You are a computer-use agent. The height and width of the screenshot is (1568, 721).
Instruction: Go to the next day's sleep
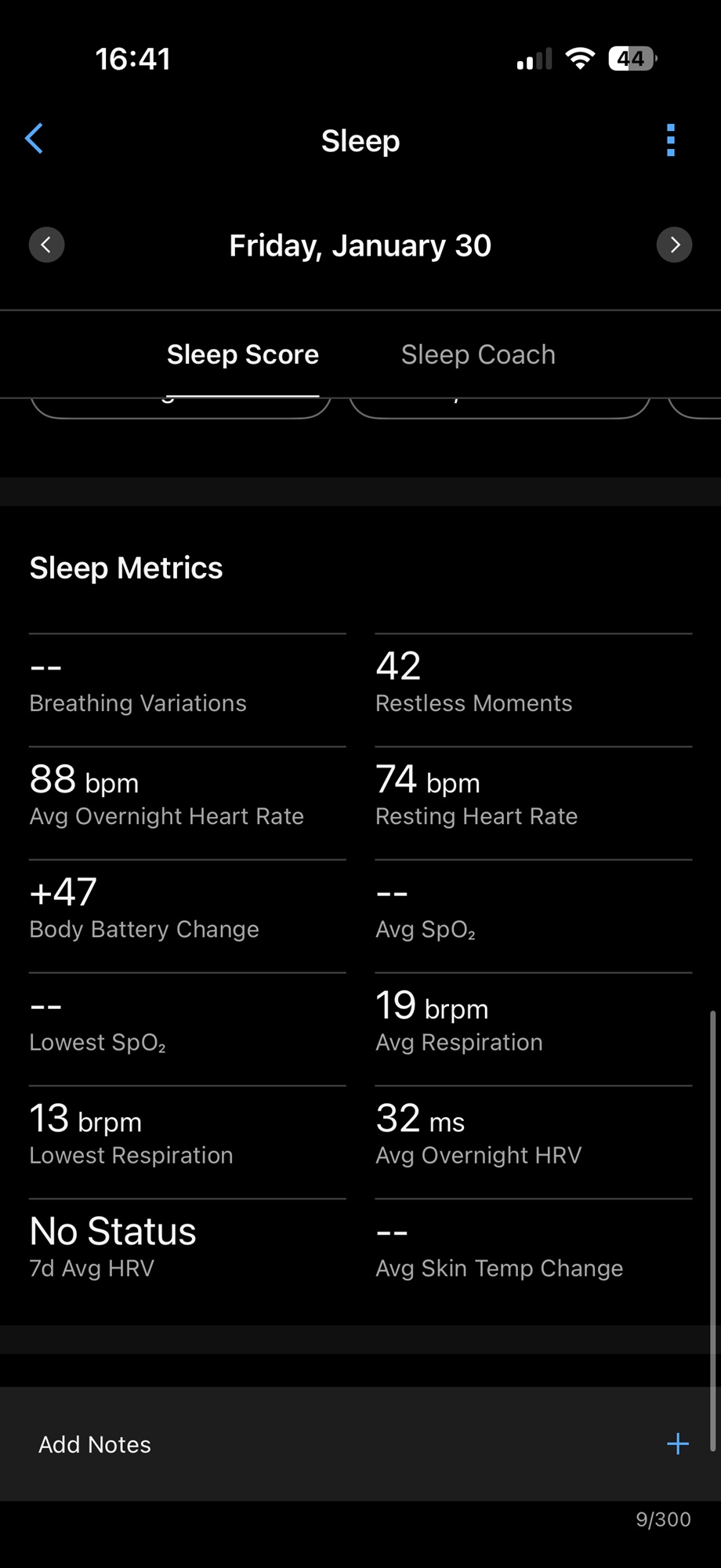(x=674, y=245)
